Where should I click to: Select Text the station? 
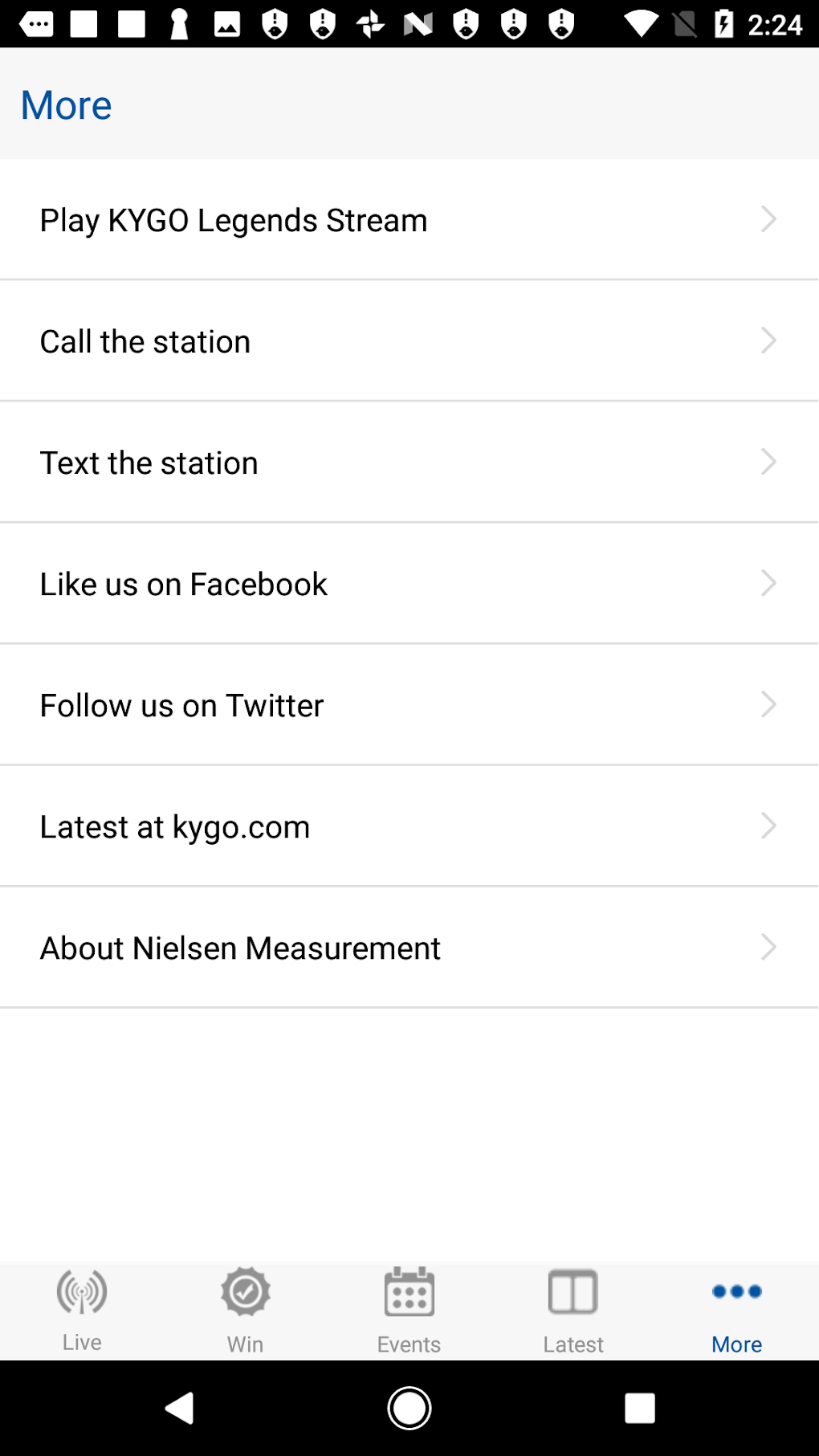tap(409, 463)
